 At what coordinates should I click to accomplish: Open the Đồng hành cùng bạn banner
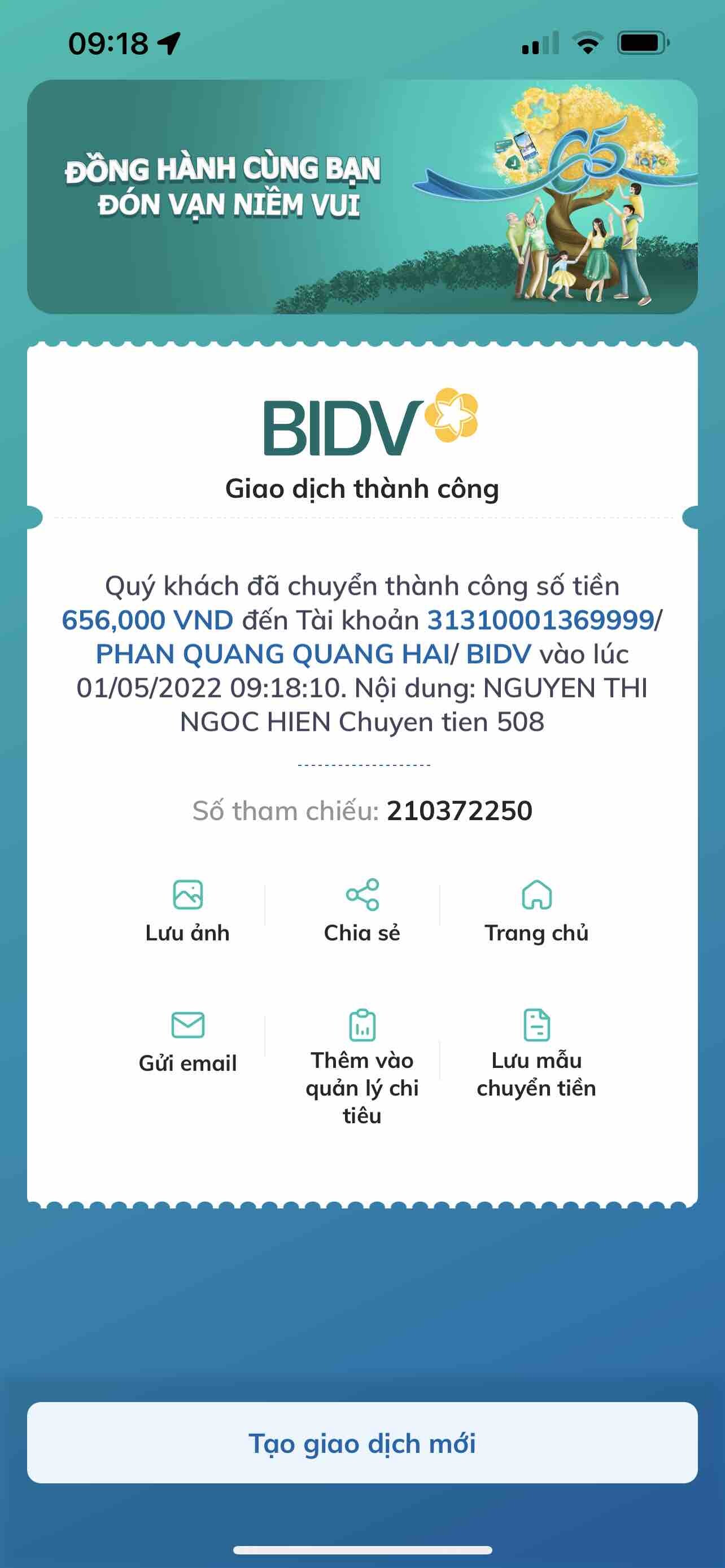362,196
